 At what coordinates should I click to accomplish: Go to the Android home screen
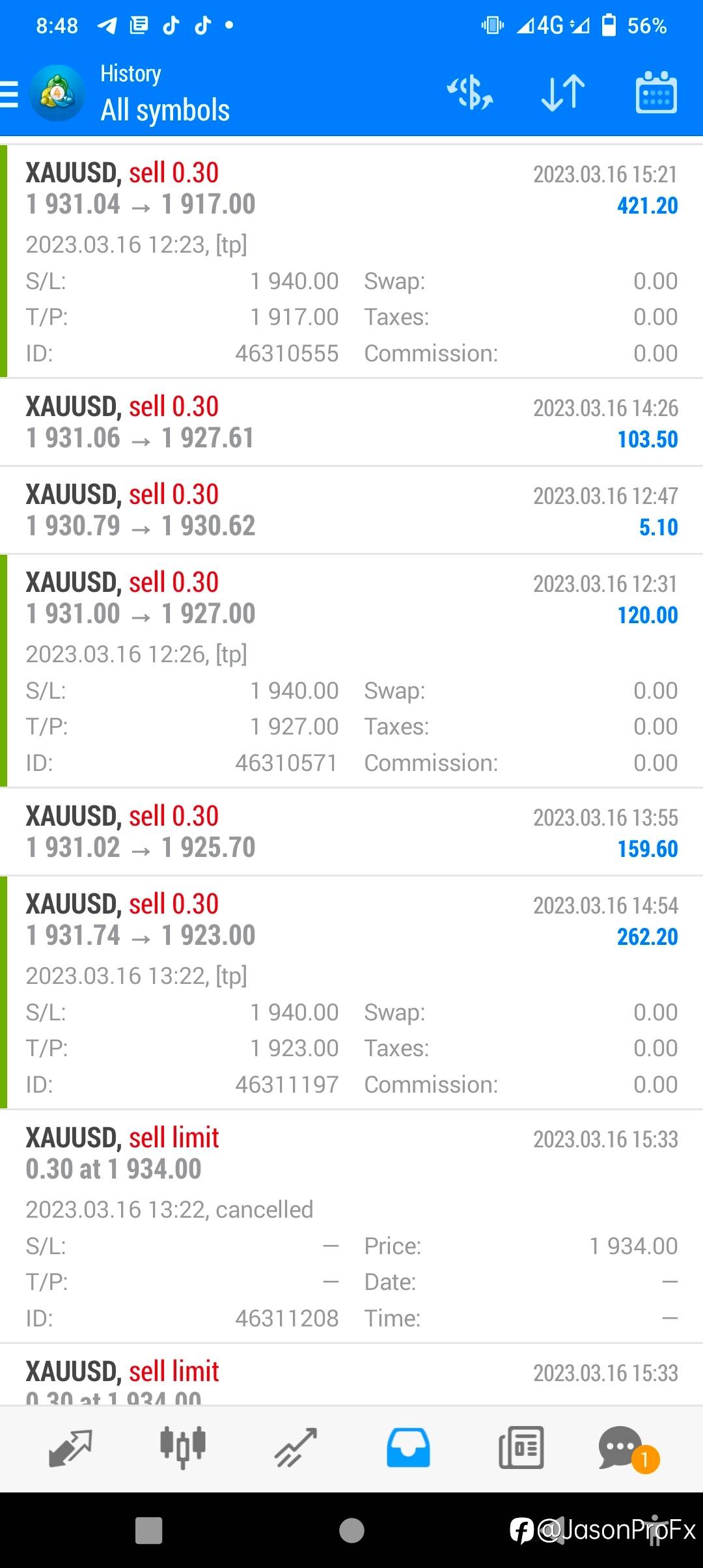point(351,1530)
